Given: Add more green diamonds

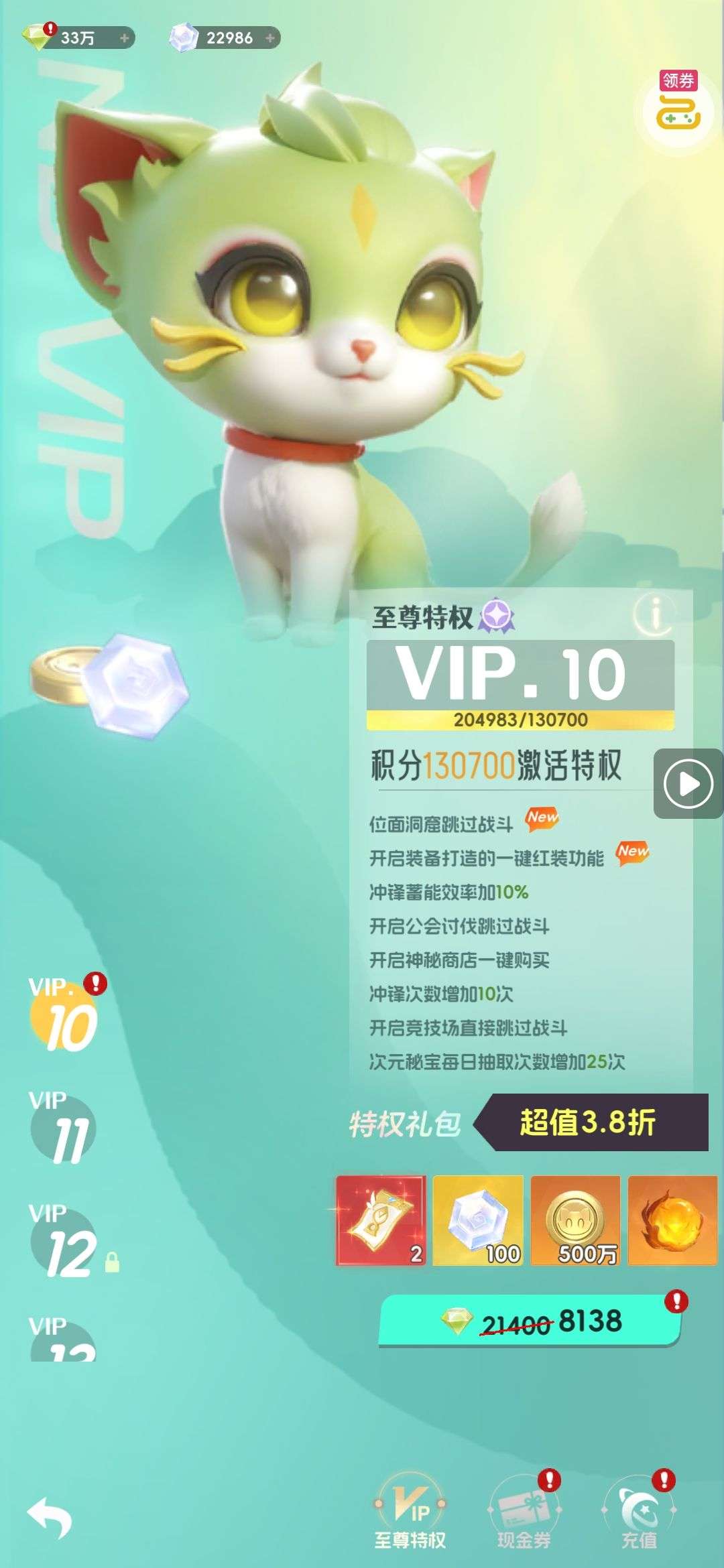Looking at the screenshot, I should (x=124, y=38).
